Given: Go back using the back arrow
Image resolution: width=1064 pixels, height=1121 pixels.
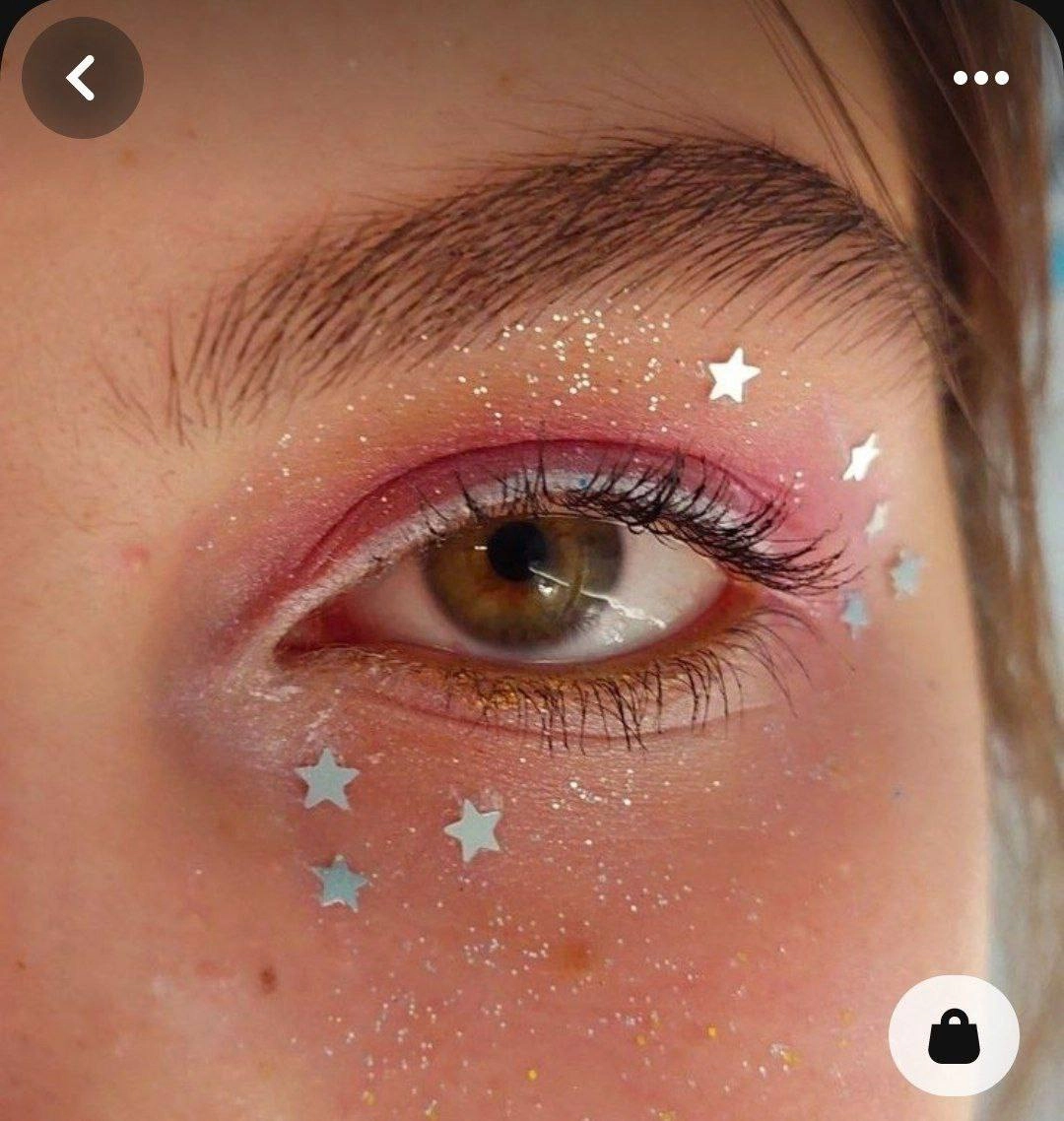Looking at the screenshot, I should point(82,78).
